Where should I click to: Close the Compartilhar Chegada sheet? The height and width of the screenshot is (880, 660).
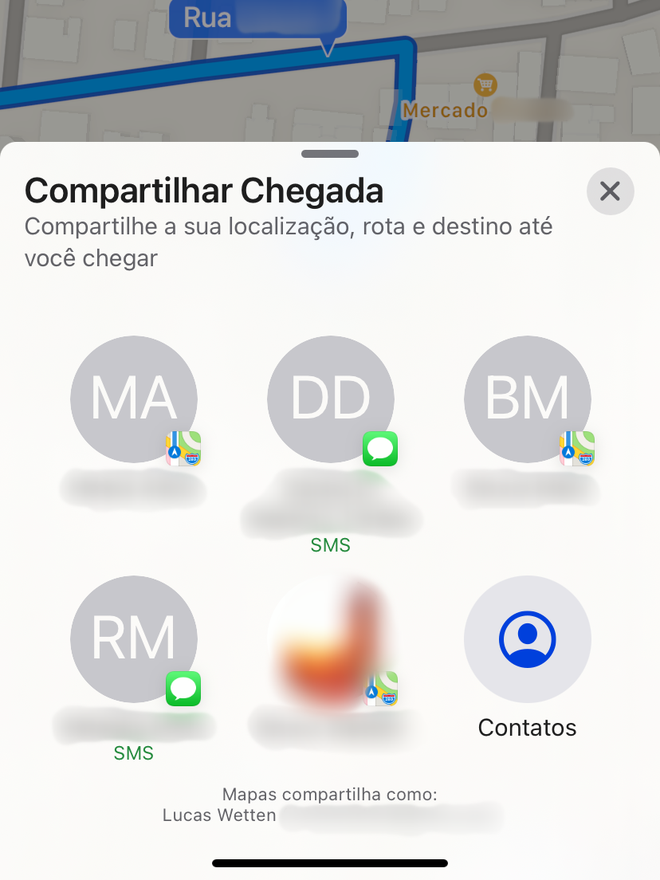click(x=610, y=191)
